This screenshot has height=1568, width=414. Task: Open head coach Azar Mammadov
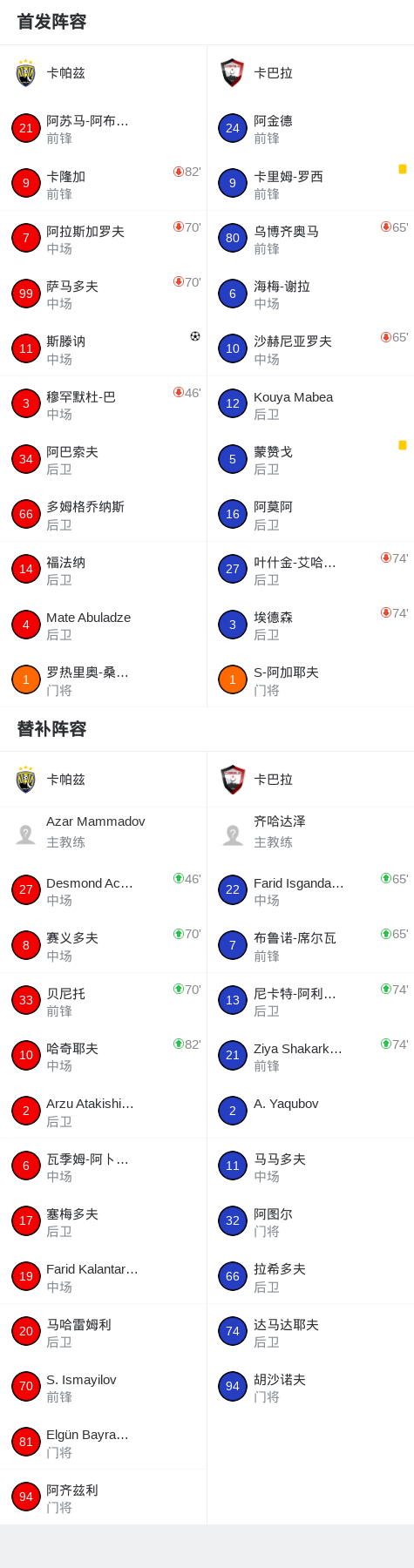coord(103,835)
